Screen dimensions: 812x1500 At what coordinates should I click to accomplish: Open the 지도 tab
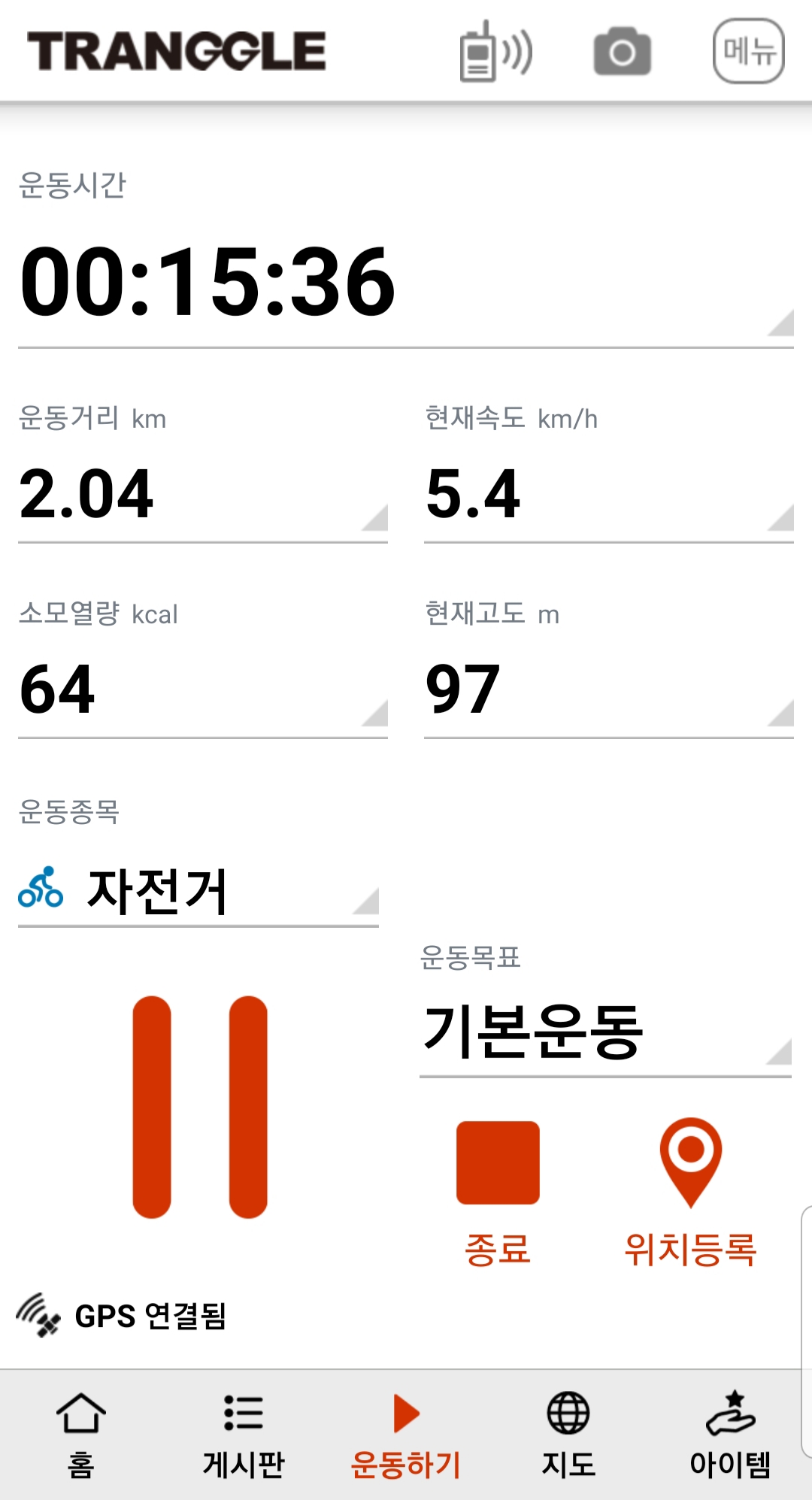click(568, 1435)
